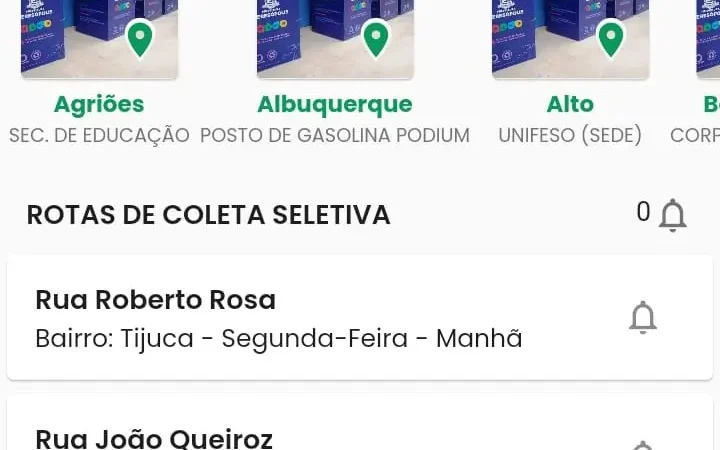Enable the alert bell for Rua Roberto Rosa
The width and height of the screenshot is (720, 450).
pyautogui.click(x=642, y=318)
